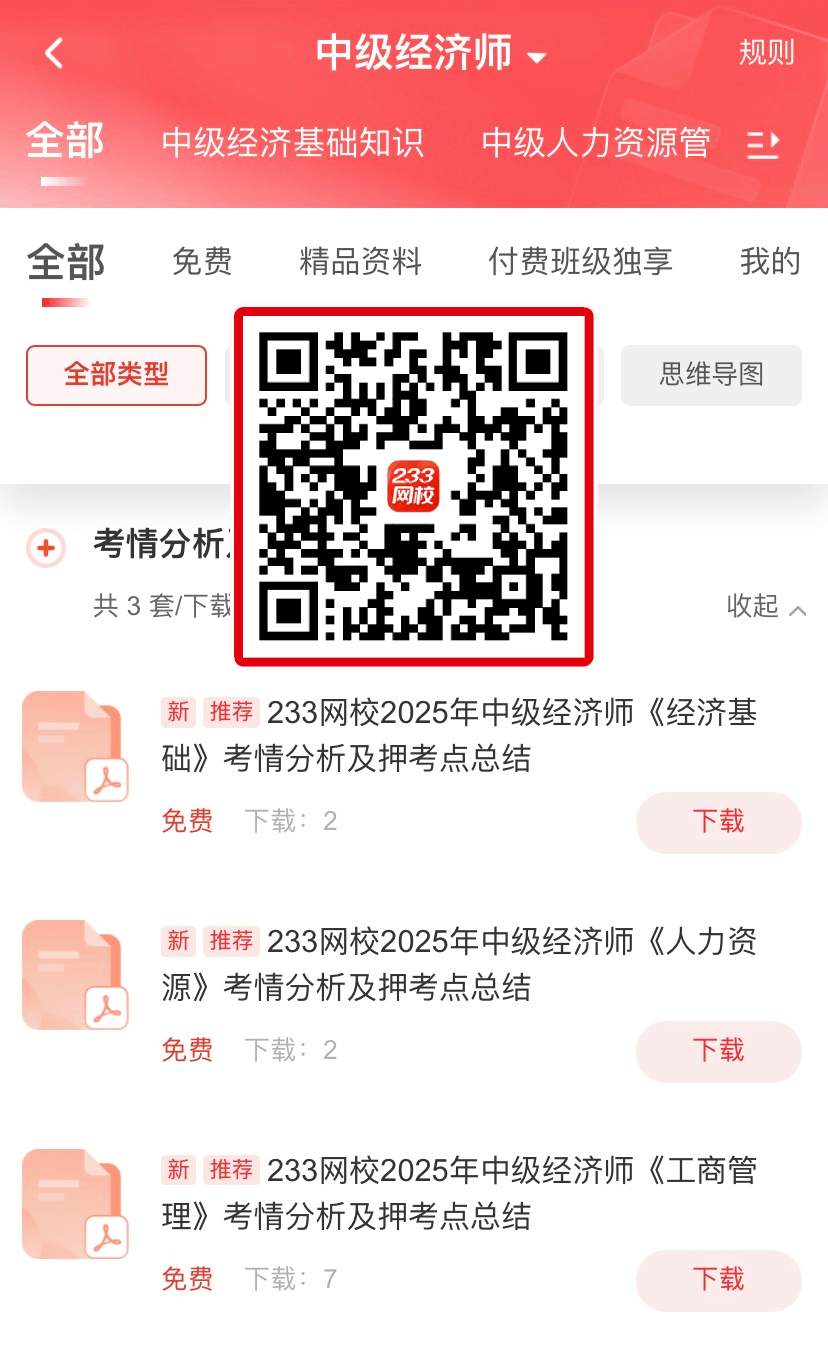Select the 全部类型 filter chip

pyautogui.click(x=116, y=375)
